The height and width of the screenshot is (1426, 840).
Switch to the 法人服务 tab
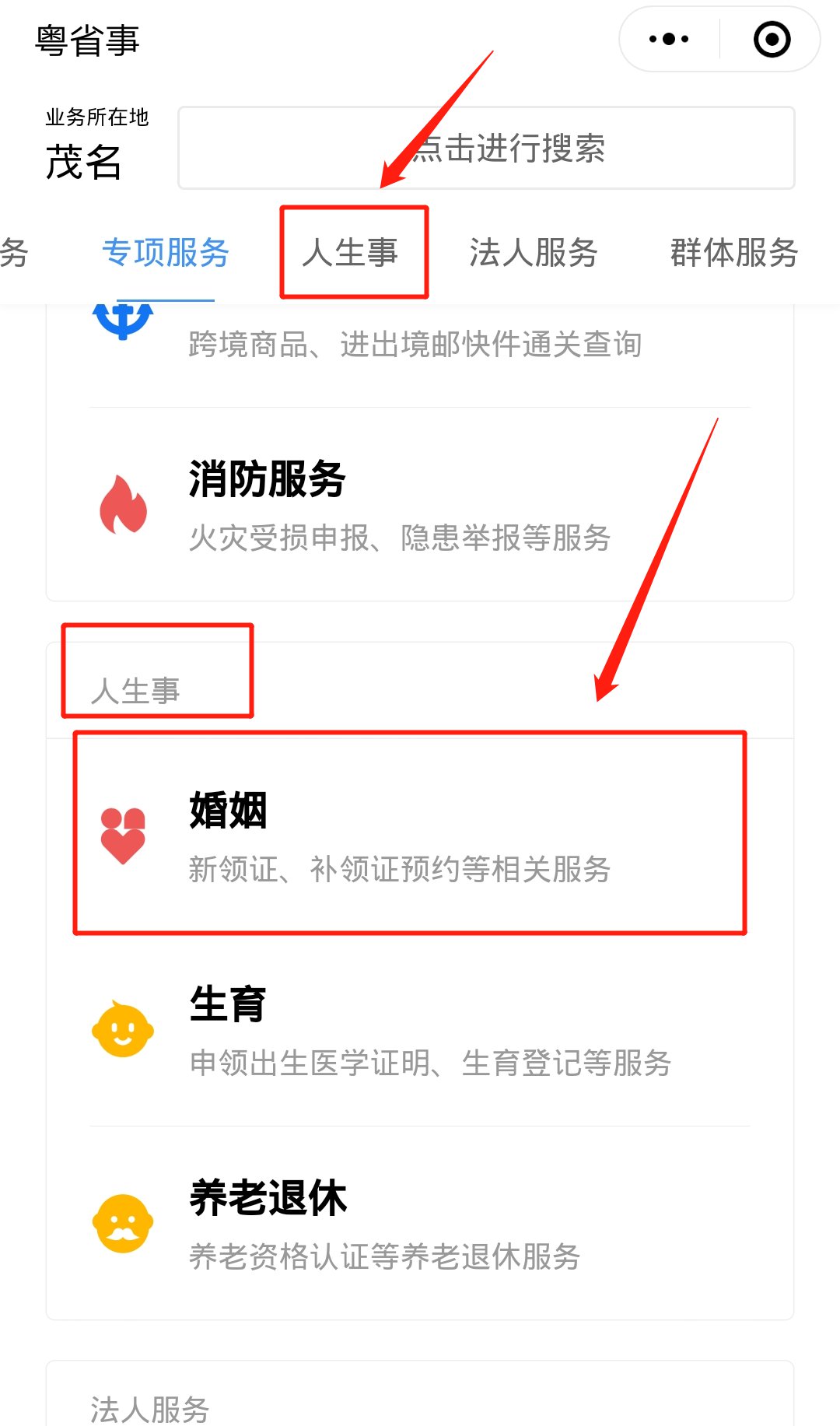533,253
